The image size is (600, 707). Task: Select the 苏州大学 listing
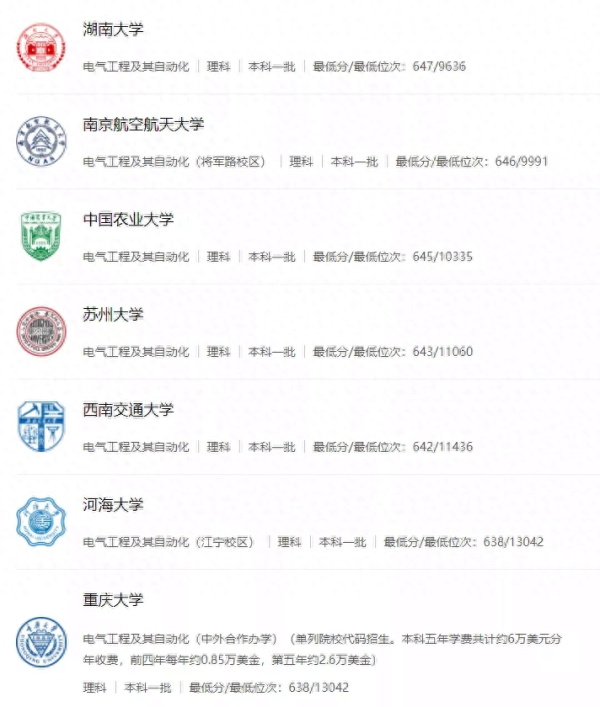(x=112, y=315)
